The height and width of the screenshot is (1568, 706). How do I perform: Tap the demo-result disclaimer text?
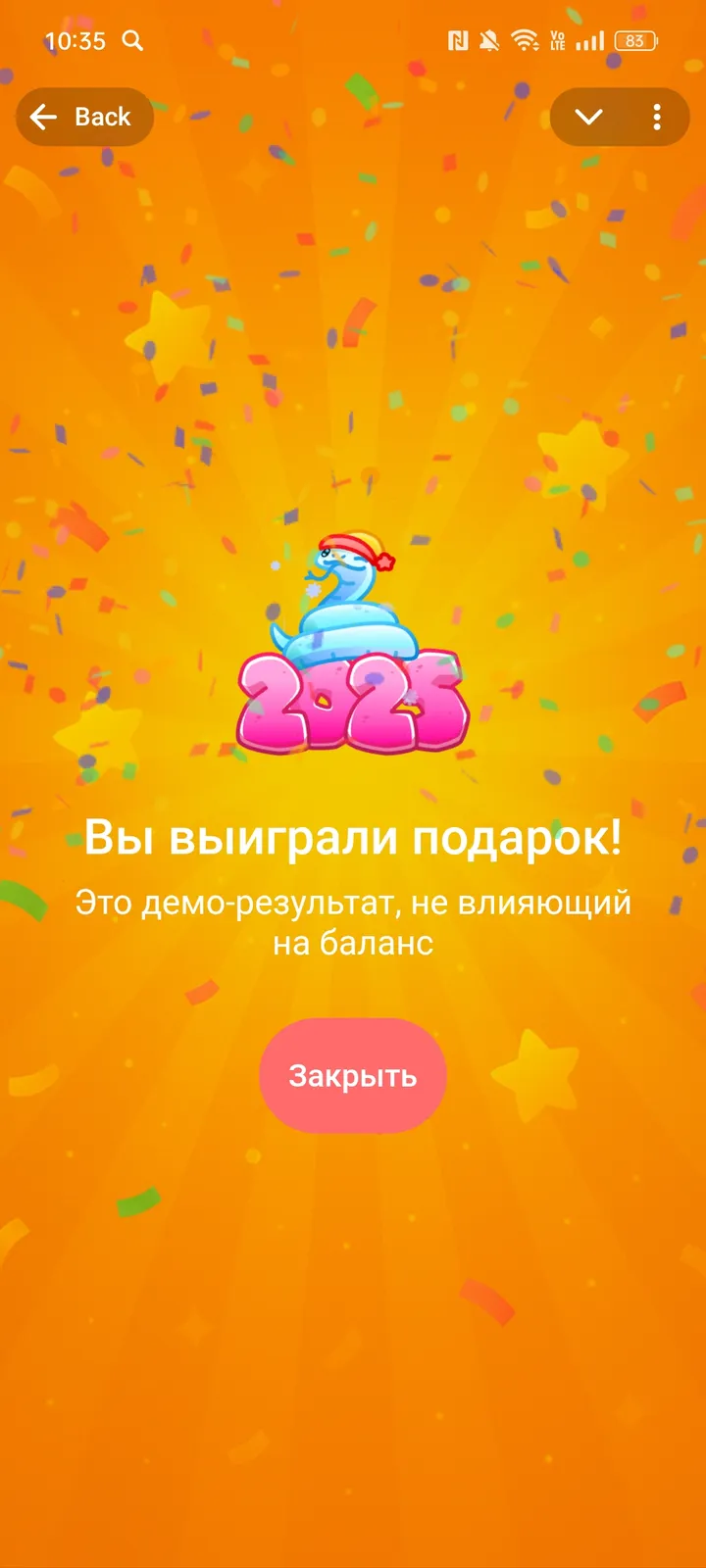[353, 923]
